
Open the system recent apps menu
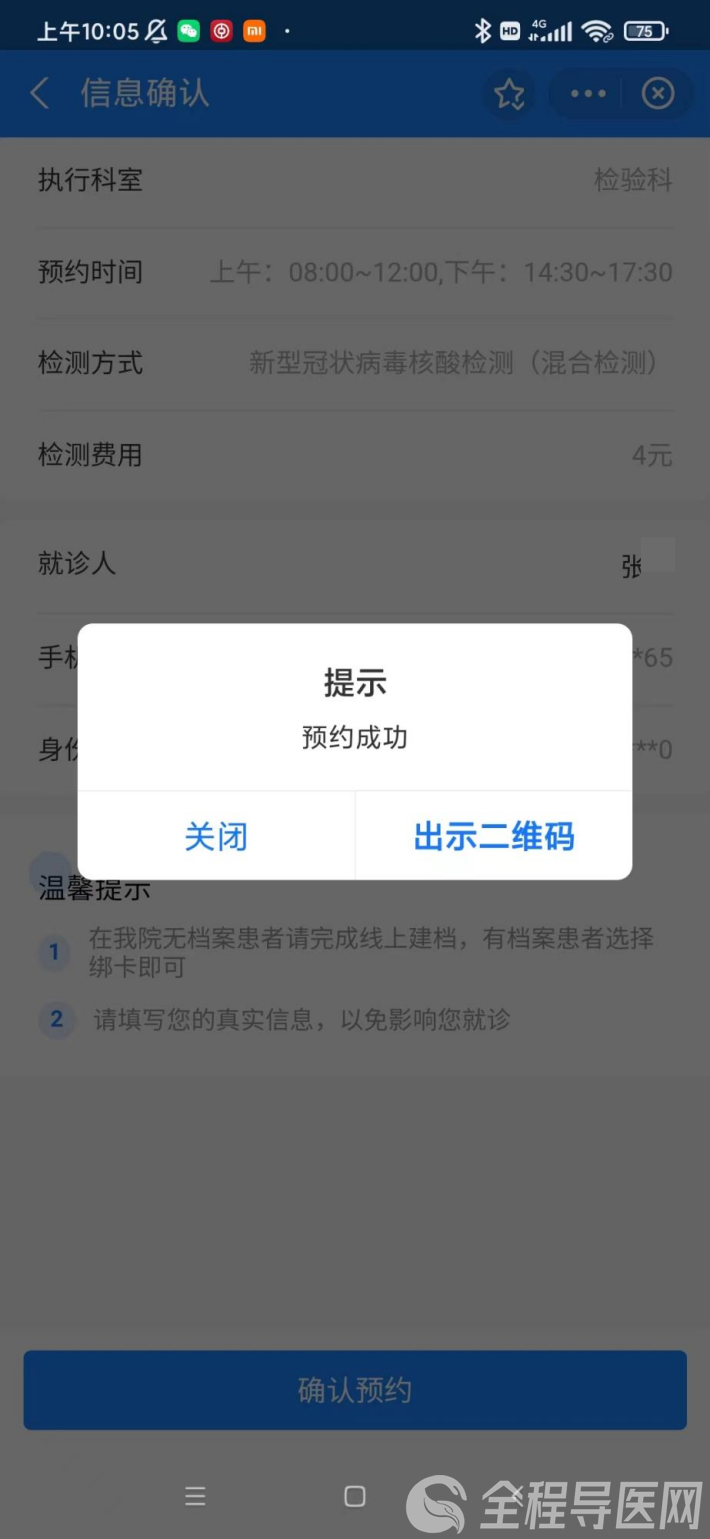click(196, 1496)
